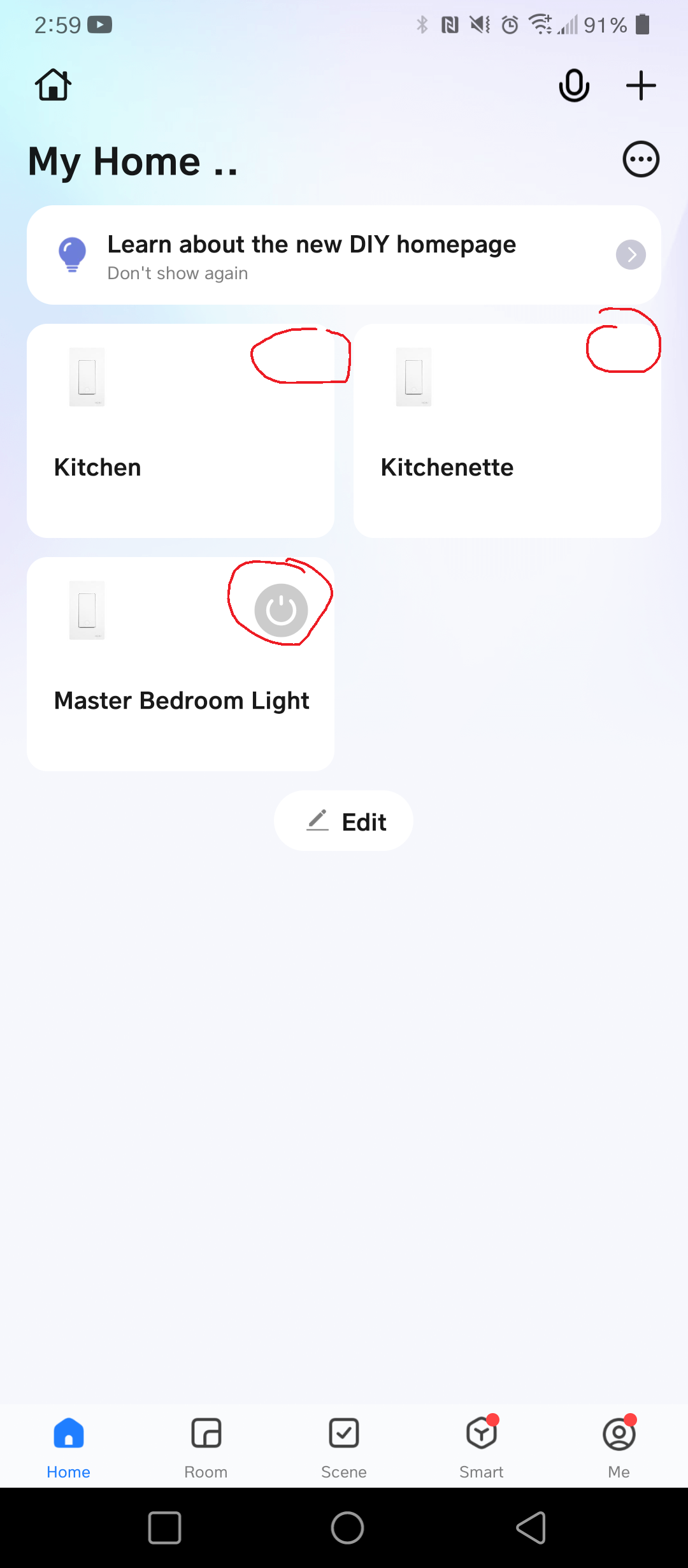The image size is (688, 1568).
Task: Toggle Master Bedroom Light power button
Action: [281, 610]
